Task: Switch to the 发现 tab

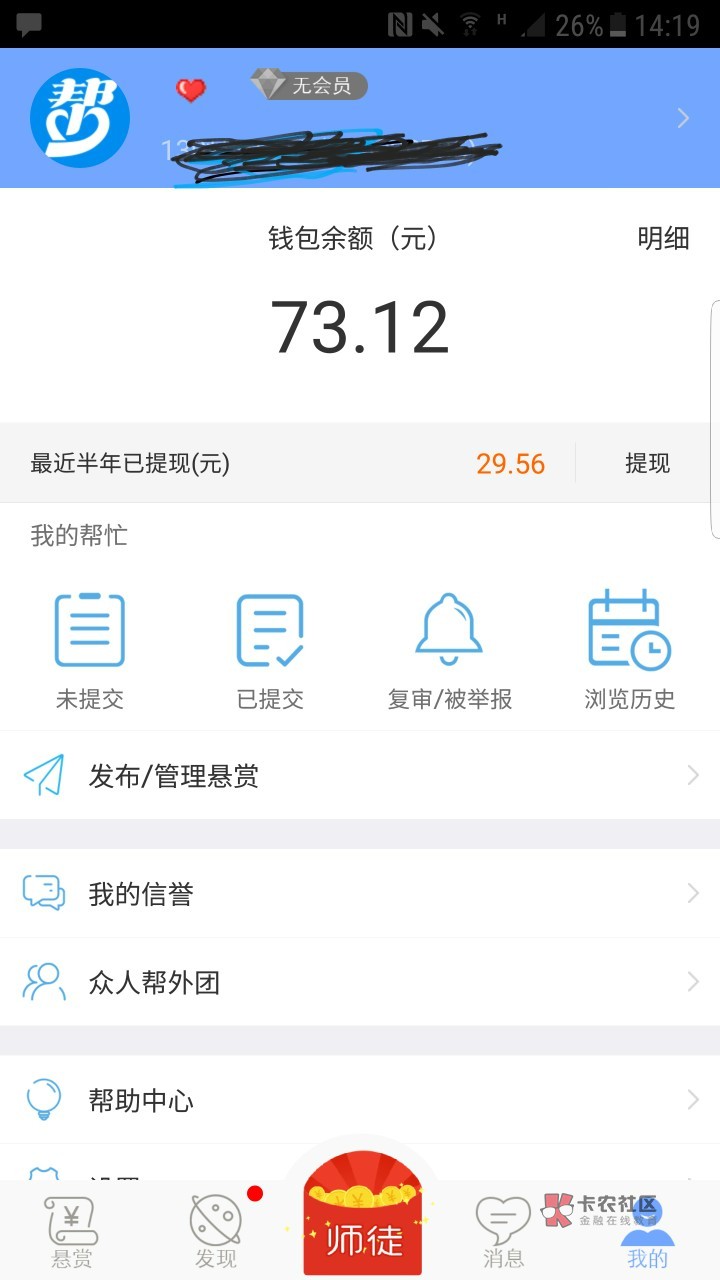Action: pyautogui.click(x=216, y=1232)
